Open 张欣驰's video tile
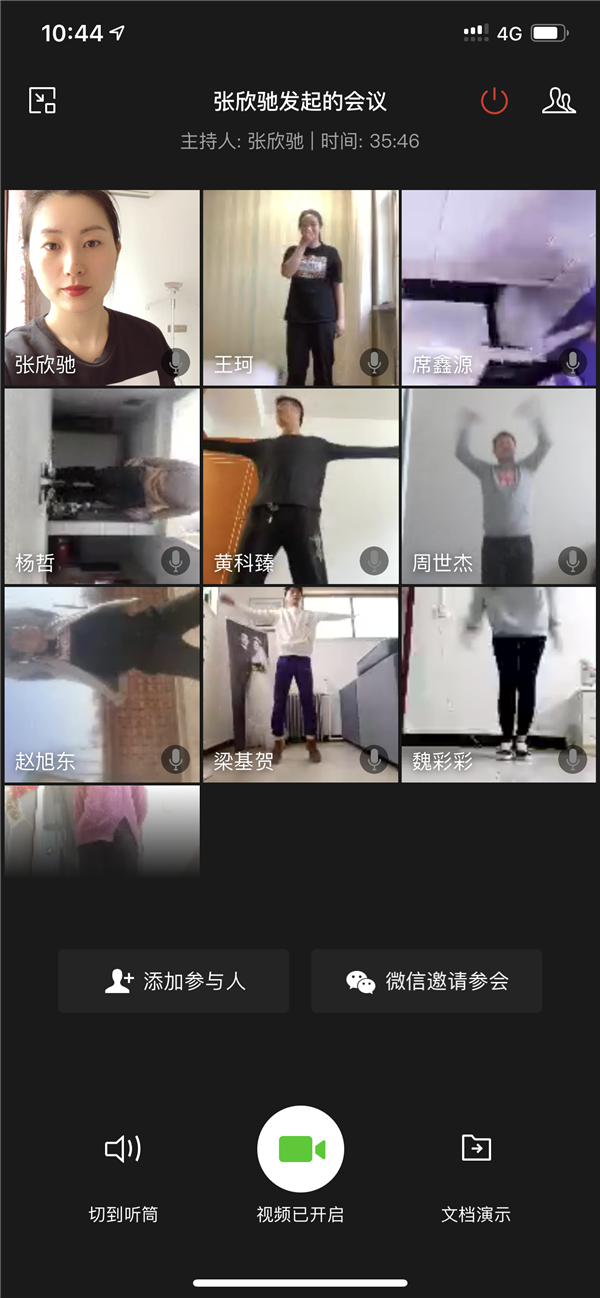This screenshot has width=600, height=1298. [x=102, y=287]
